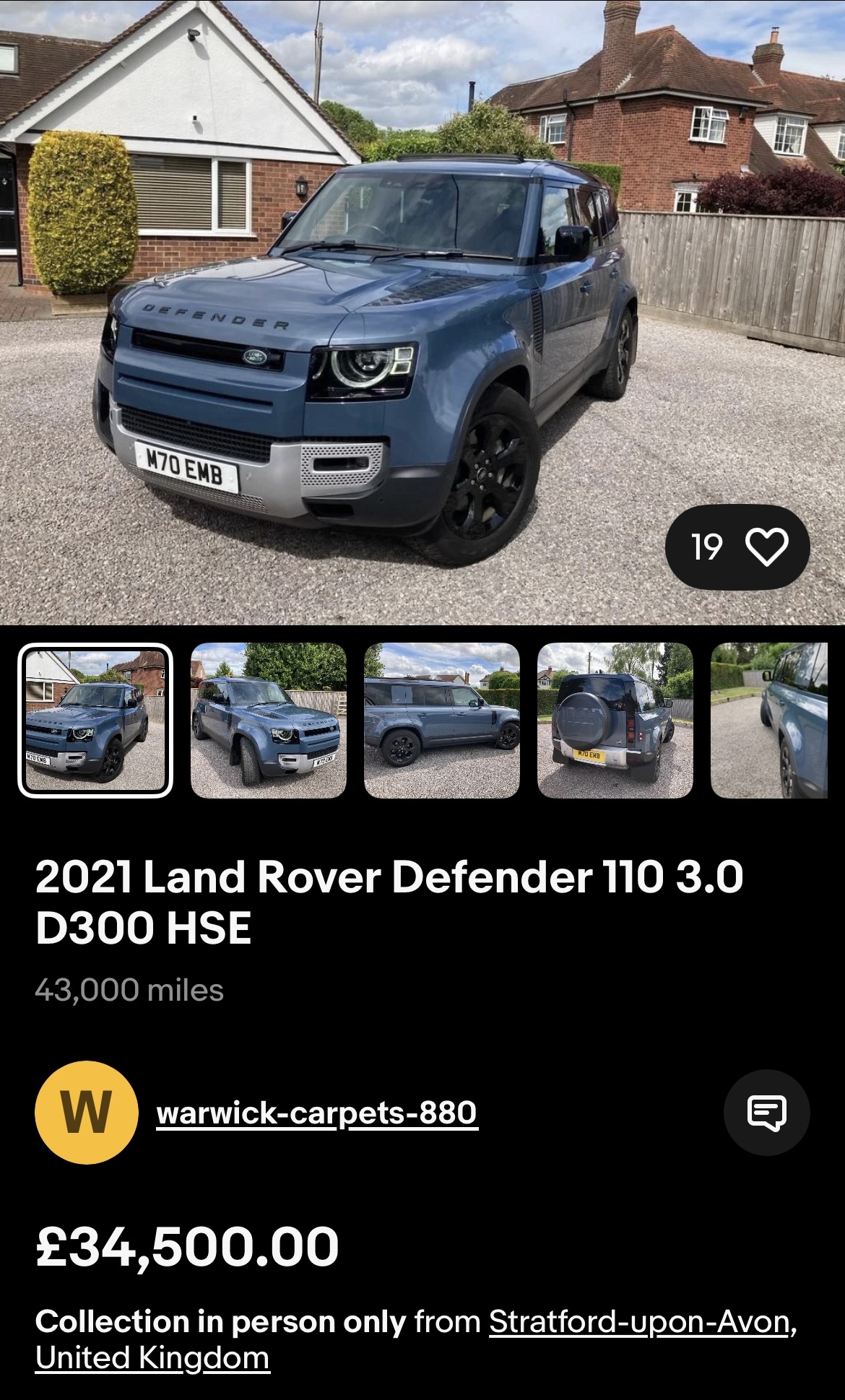The width and height of the screenshot is (845, 1400).
Task: Tap the yellow W seller avatar
Action: pos(87,1113)
